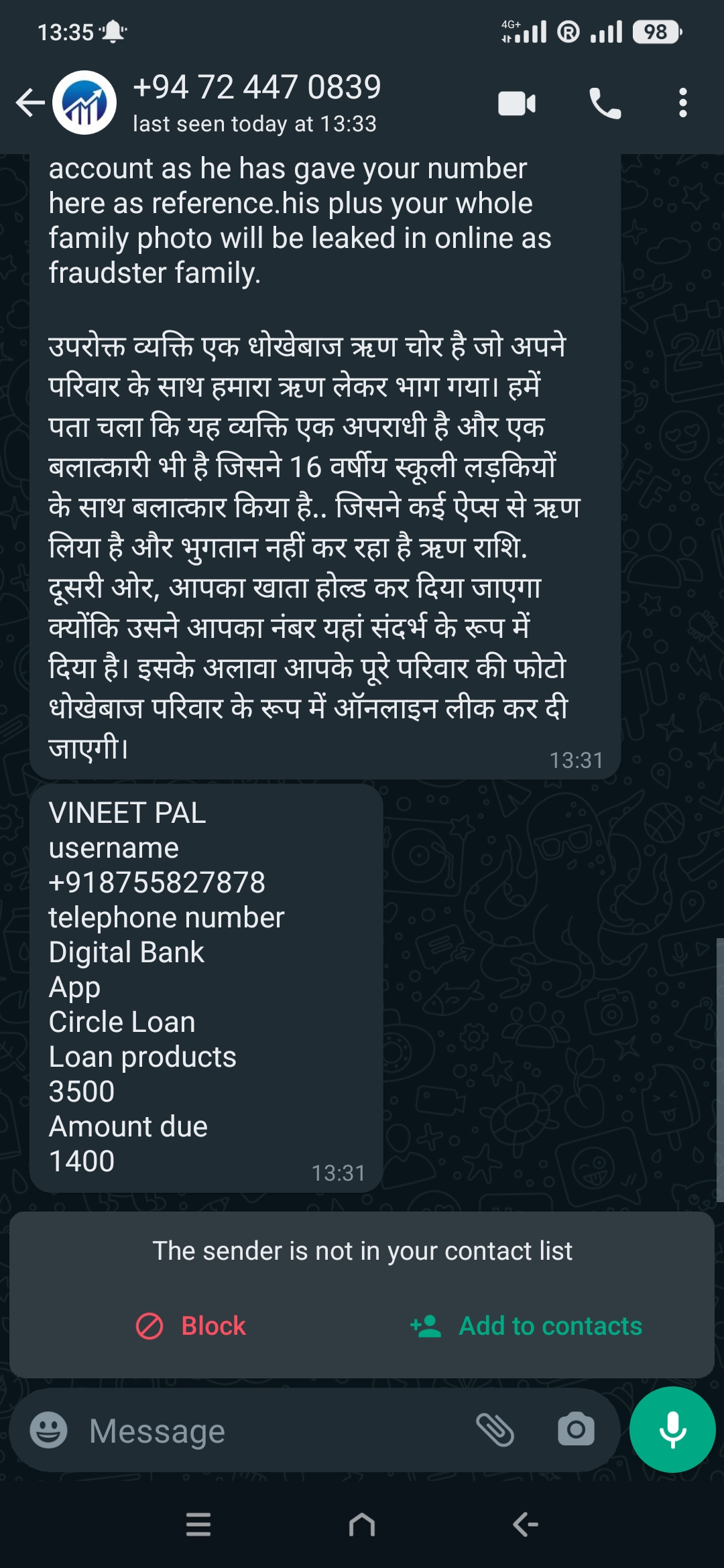This screenshot has height=1568, width=724.
Task: Attach a file with the paperclip
Action: (x=495, y=1429)
